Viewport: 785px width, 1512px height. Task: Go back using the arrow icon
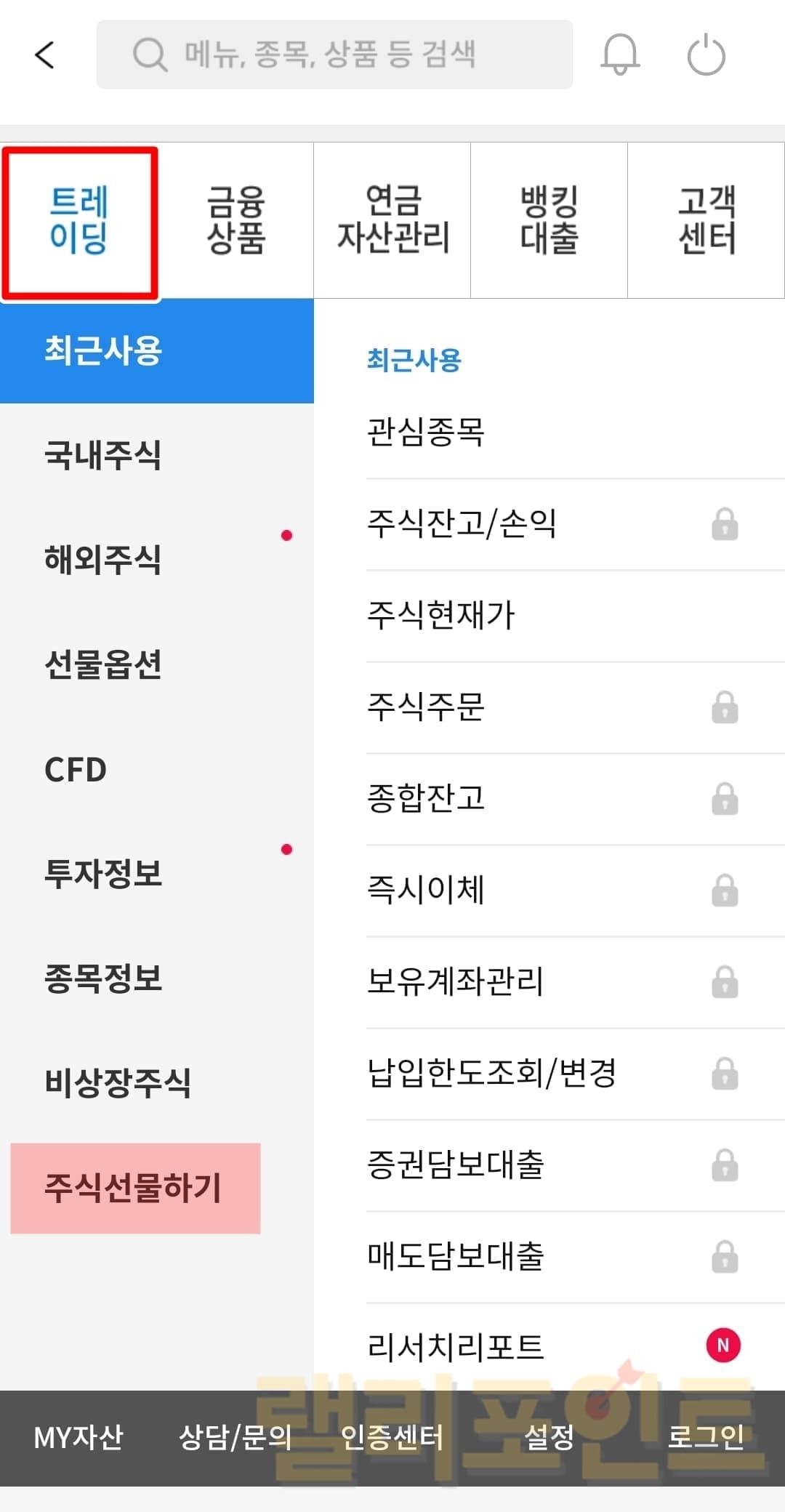point(45,55)
